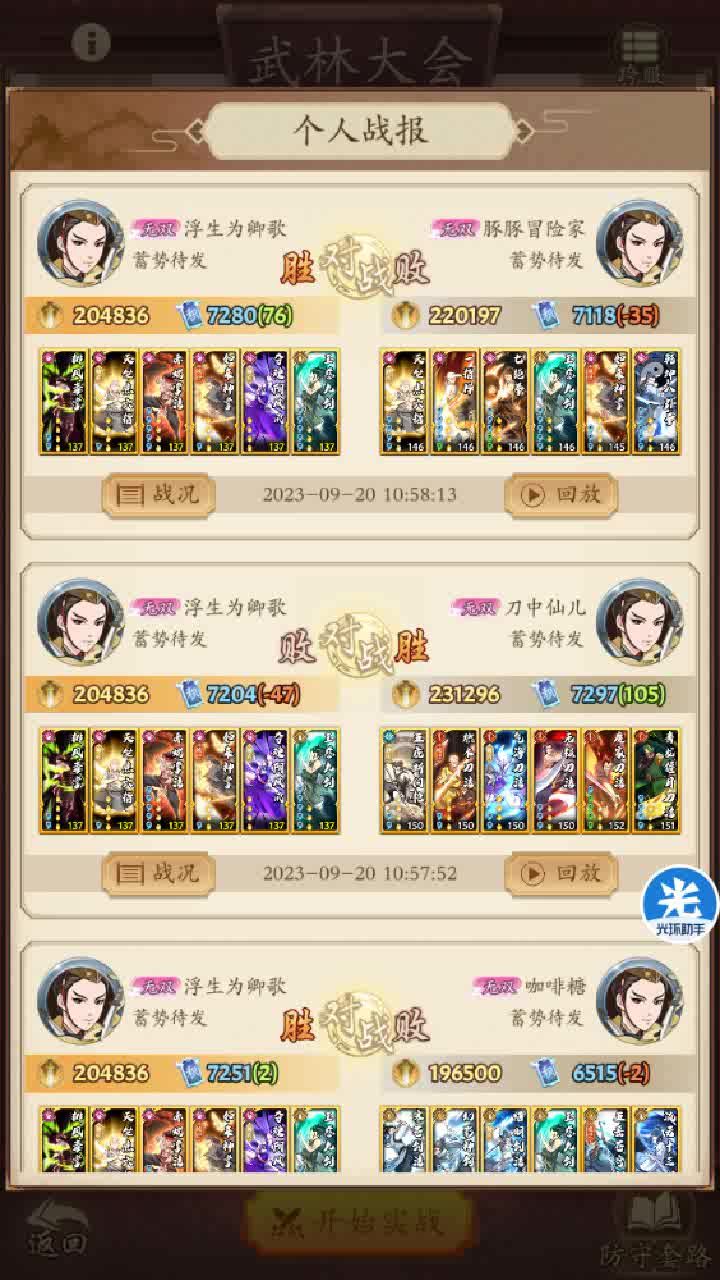
Task: View avatar of opponent 豚豚冒险家
Action: click(640, 244)
